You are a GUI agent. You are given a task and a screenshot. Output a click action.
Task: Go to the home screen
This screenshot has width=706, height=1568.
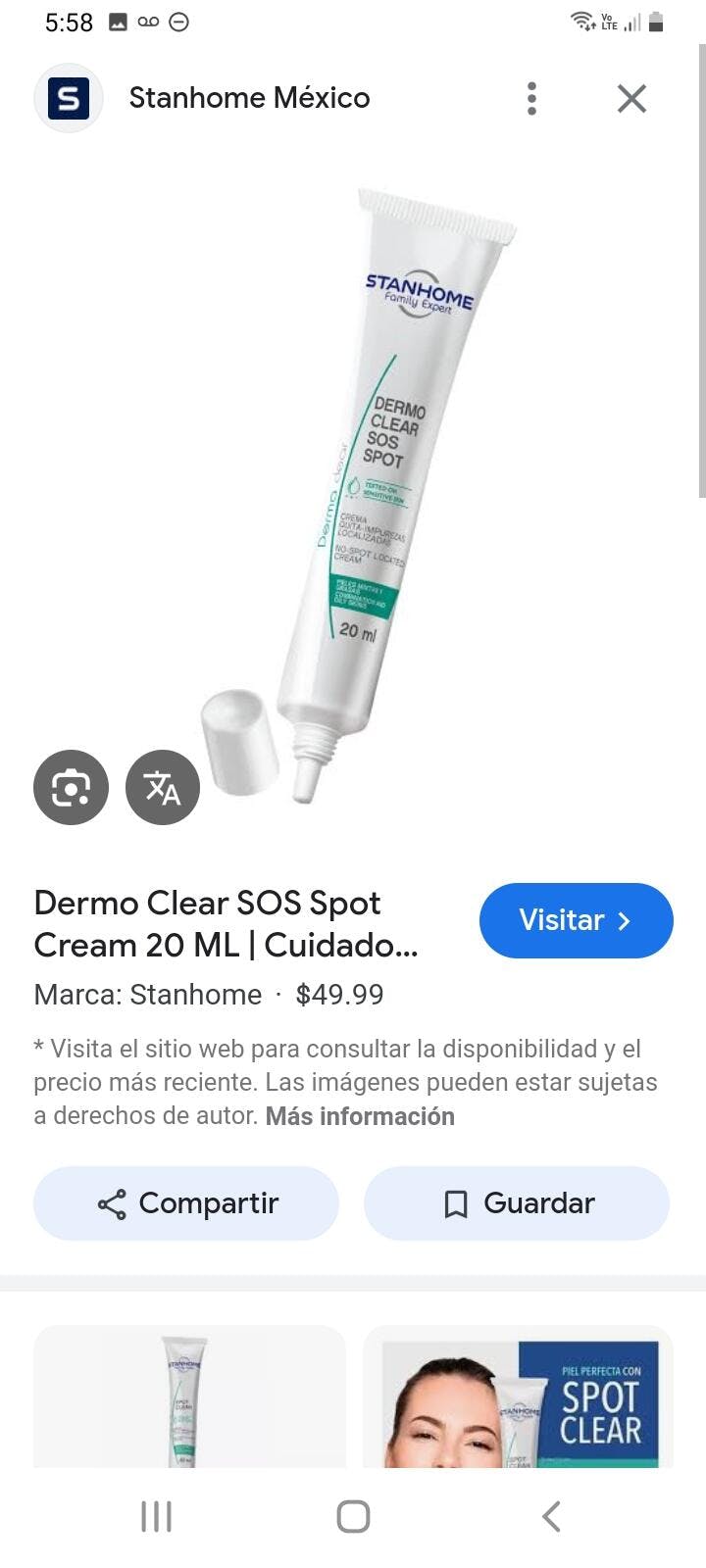[353, 1516]
